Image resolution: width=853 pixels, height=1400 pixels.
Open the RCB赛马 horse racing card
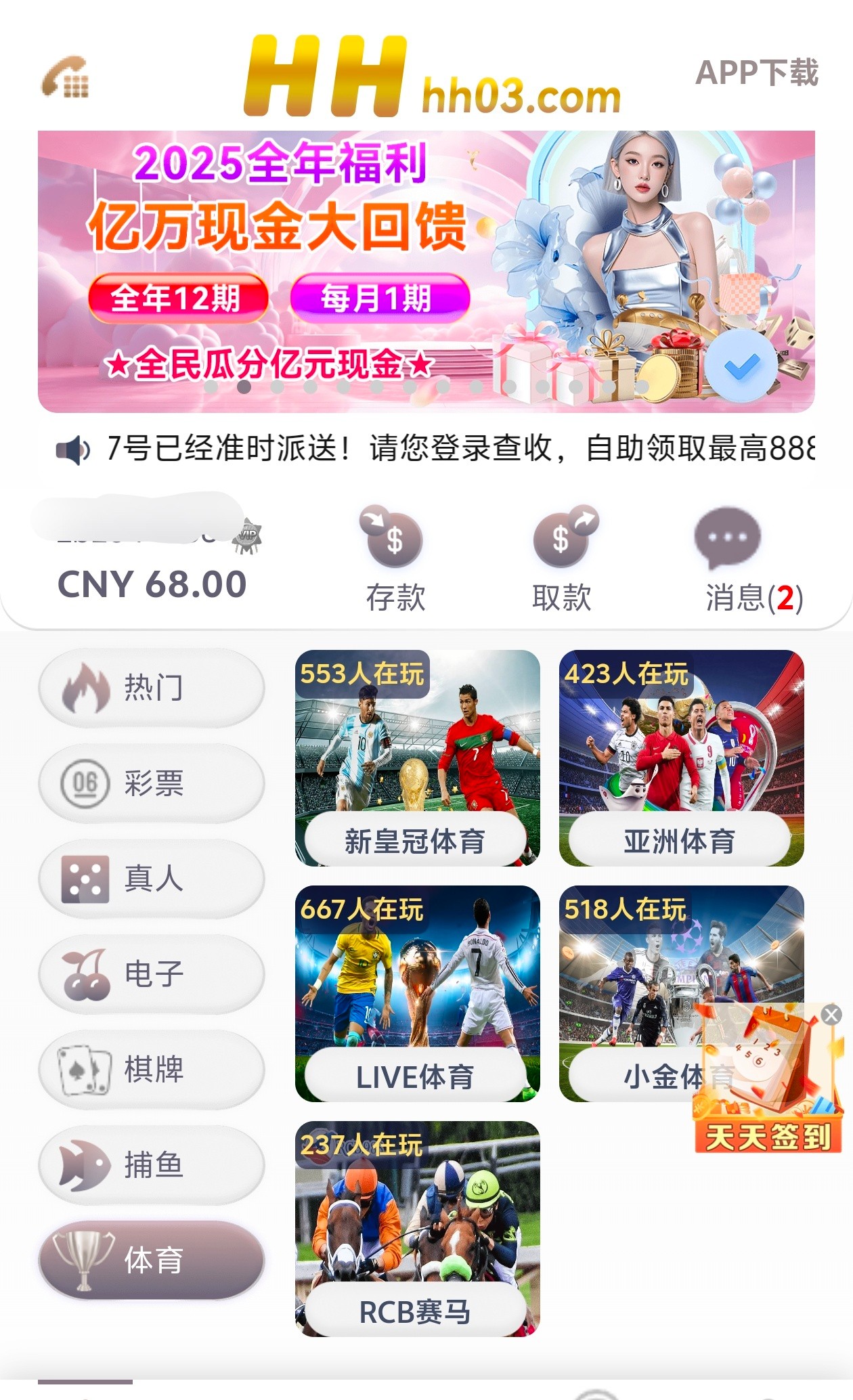pos(417,1229)
